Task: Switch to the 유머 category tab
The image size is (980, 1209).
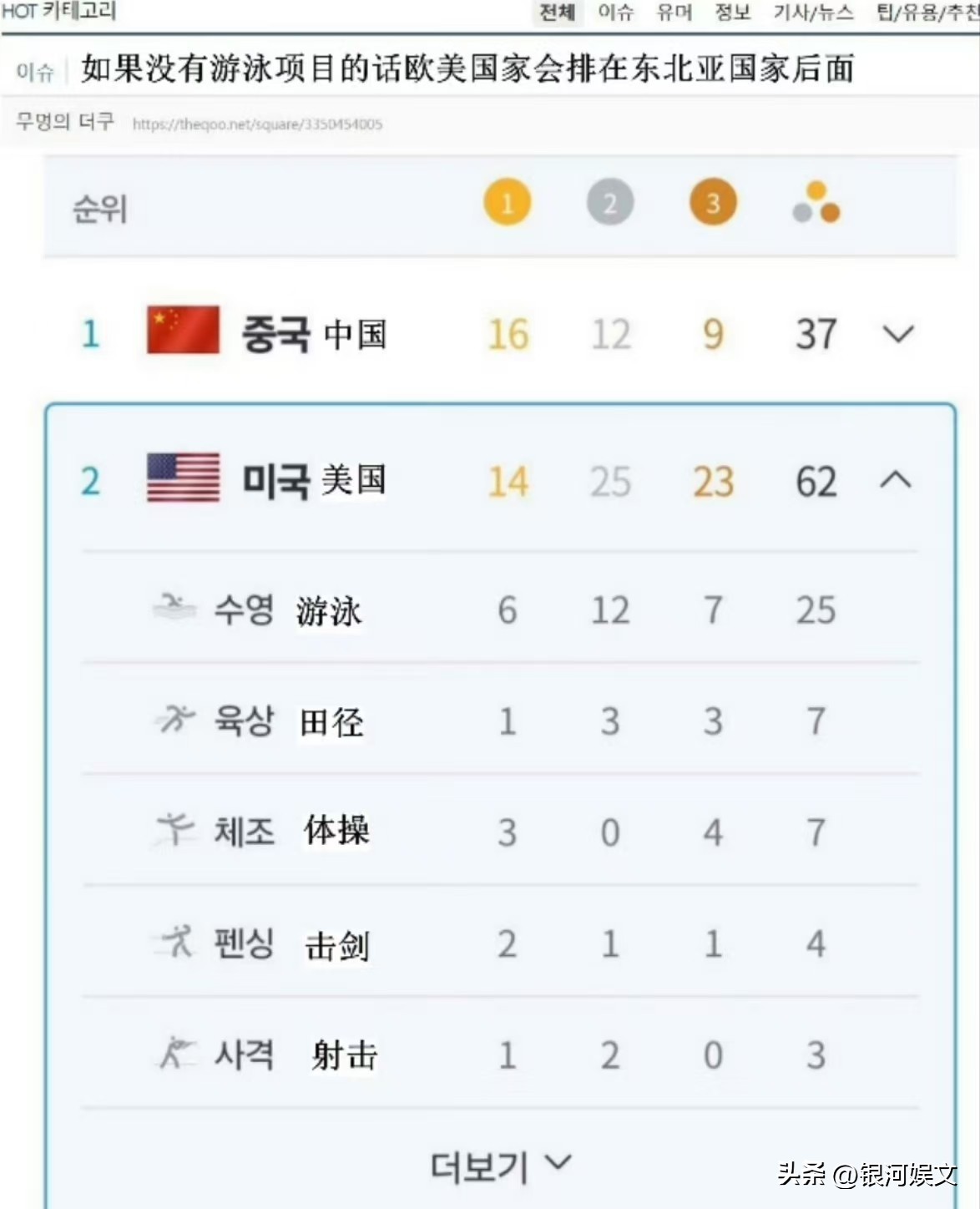Action: pyautogui.click(x=674, y=12)
